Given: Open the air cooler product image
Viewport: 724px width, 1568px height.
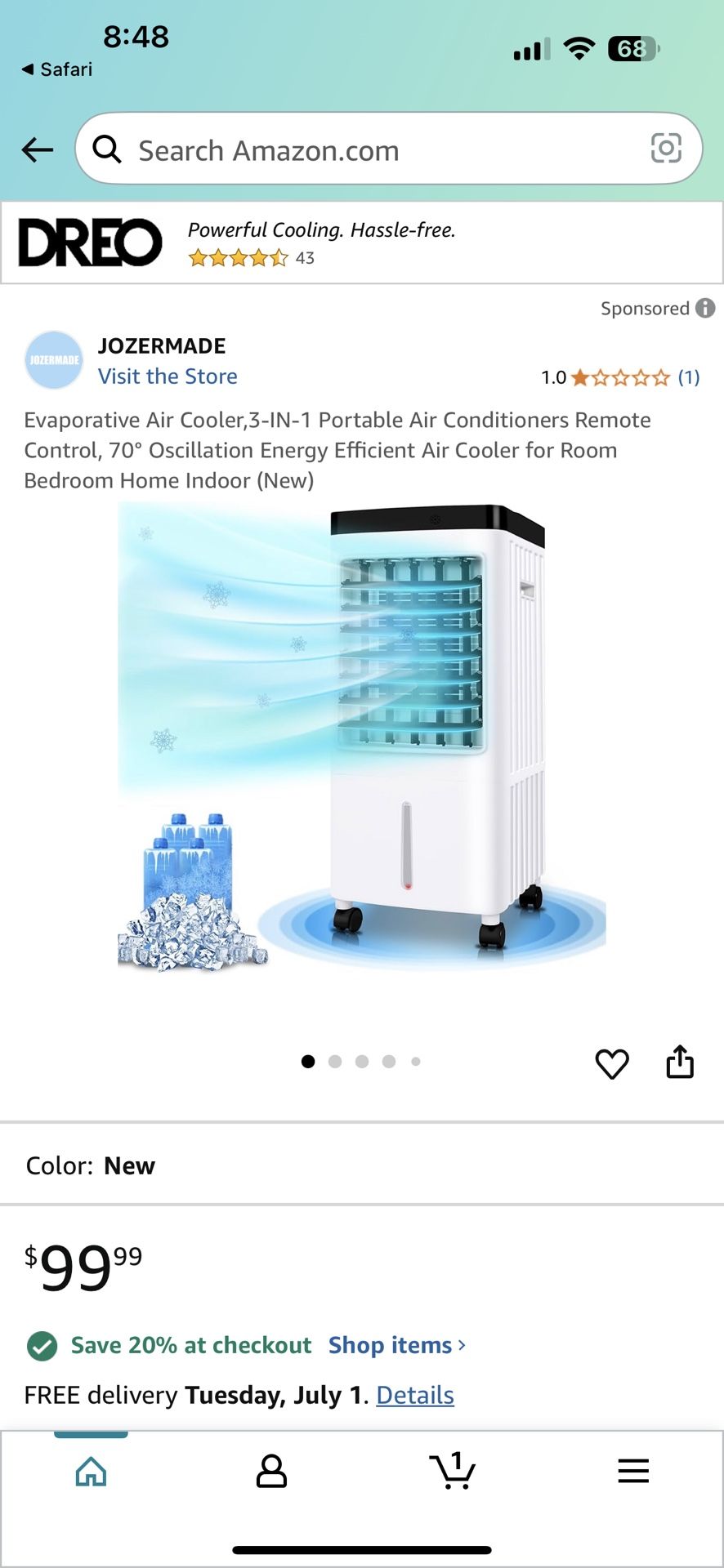Looking at the screenshot, I should click(361, 735).
